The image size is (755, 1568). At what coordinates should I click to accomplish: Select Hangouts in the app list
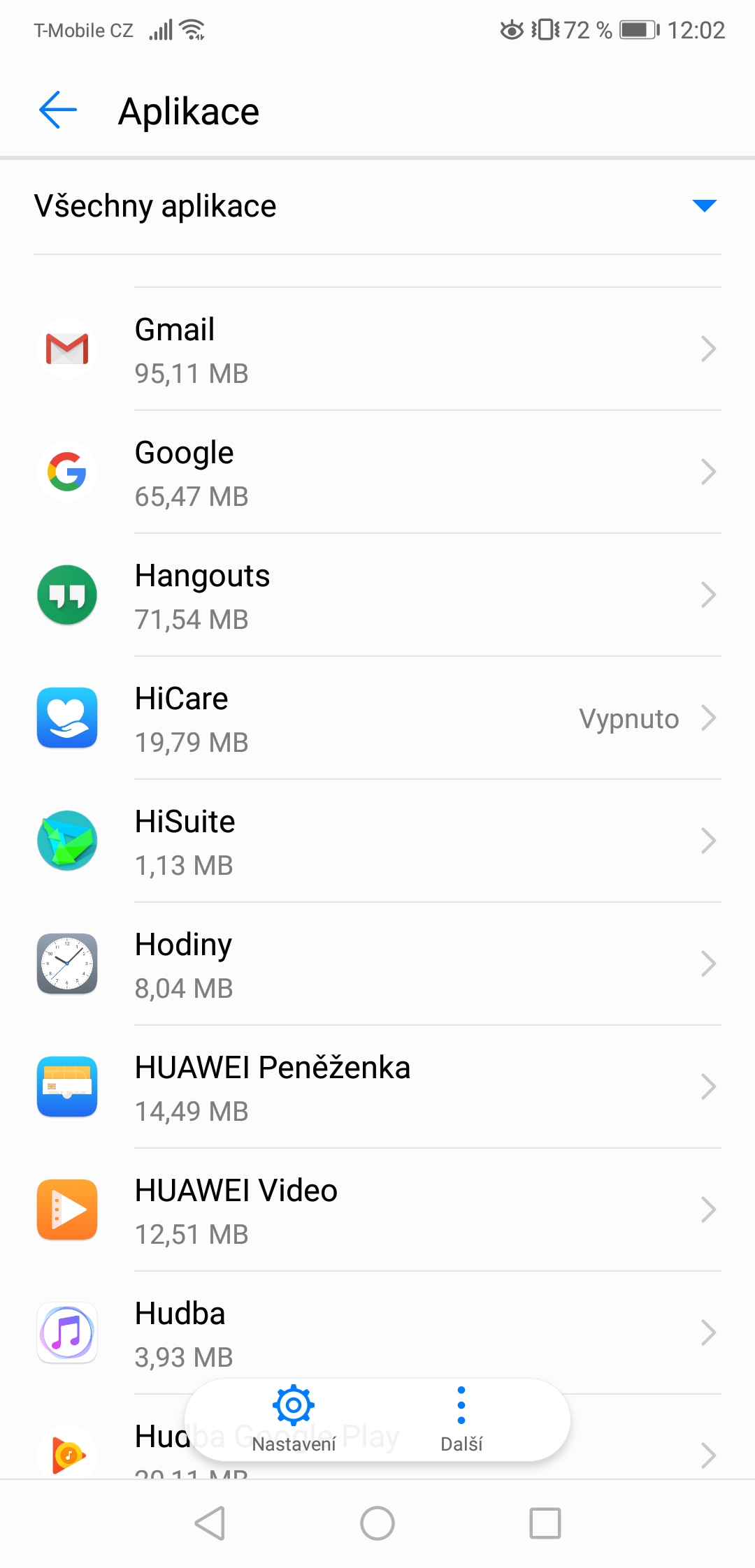[x=377, y=595]
